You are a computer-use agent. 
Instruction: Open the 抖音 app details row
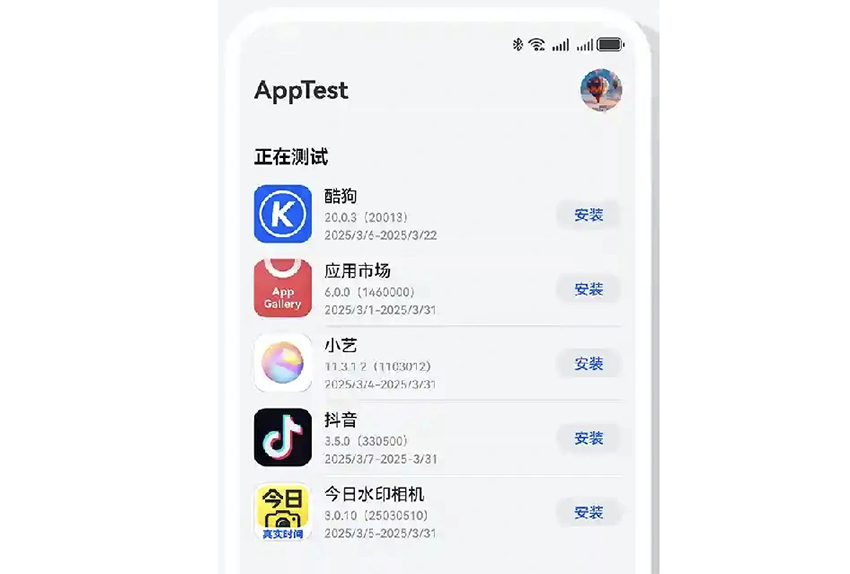[400, 438]
